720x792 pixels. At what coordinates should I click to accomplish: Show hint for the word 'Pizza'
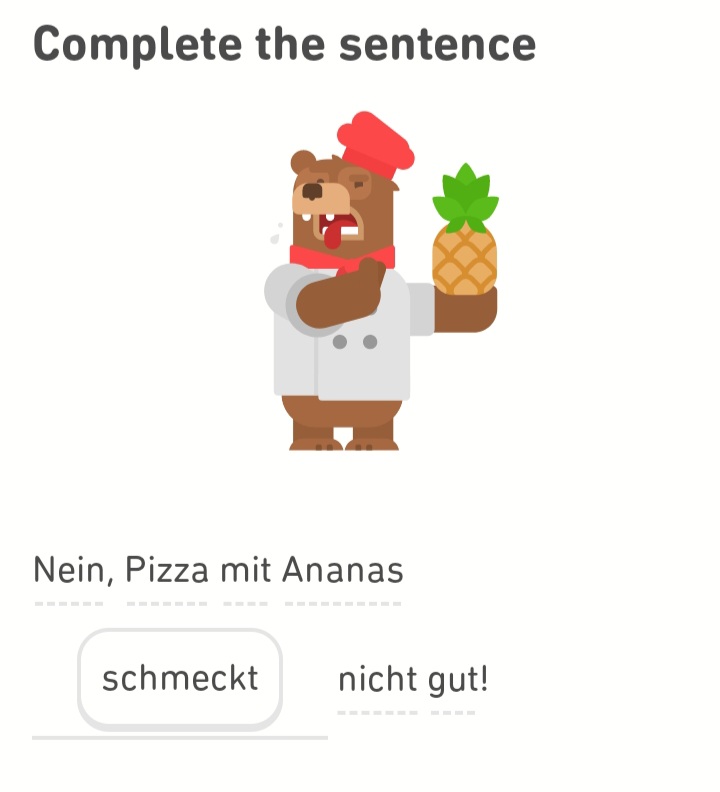[167, 572]
